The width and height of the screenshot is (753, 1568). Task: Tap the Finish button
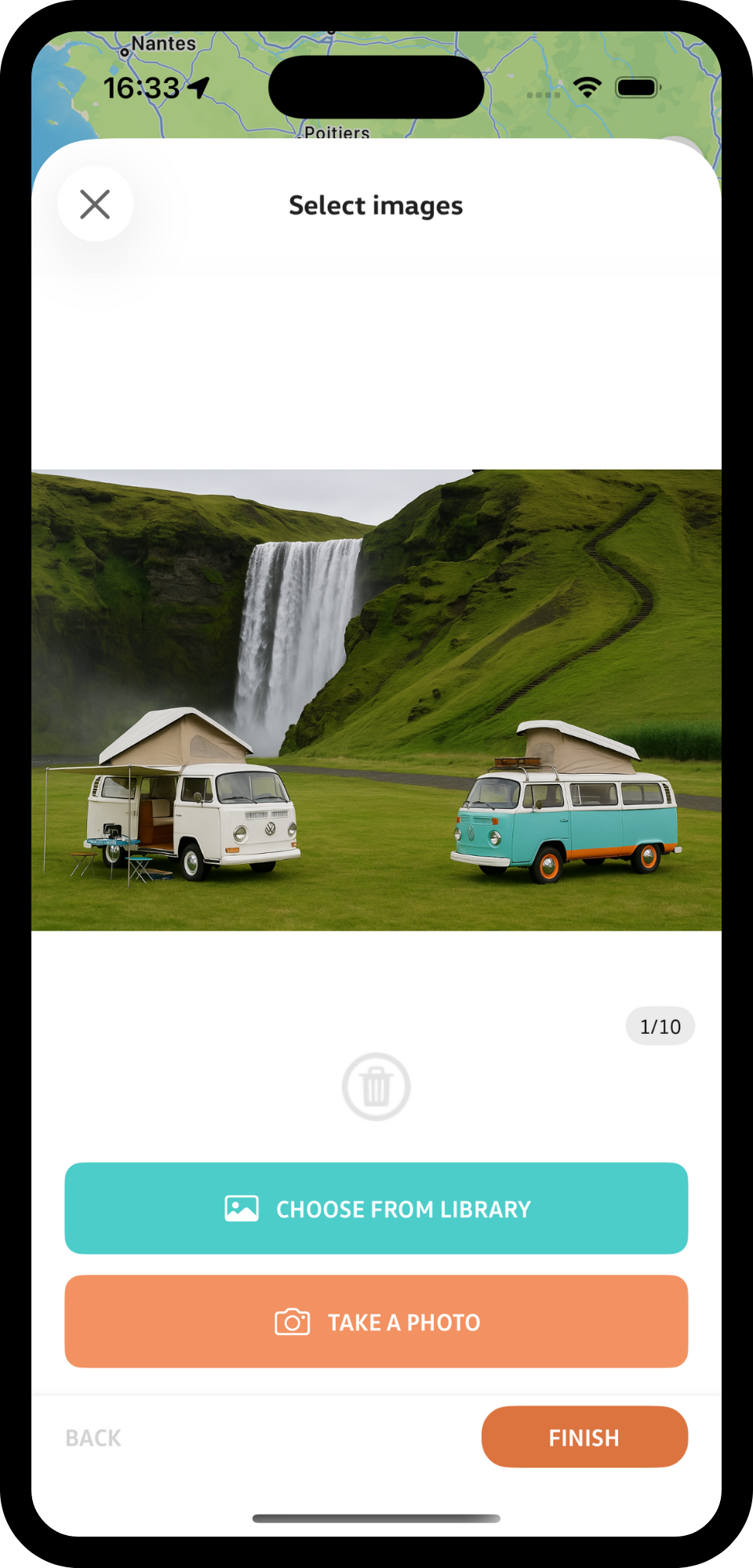tap(584, 1437)
